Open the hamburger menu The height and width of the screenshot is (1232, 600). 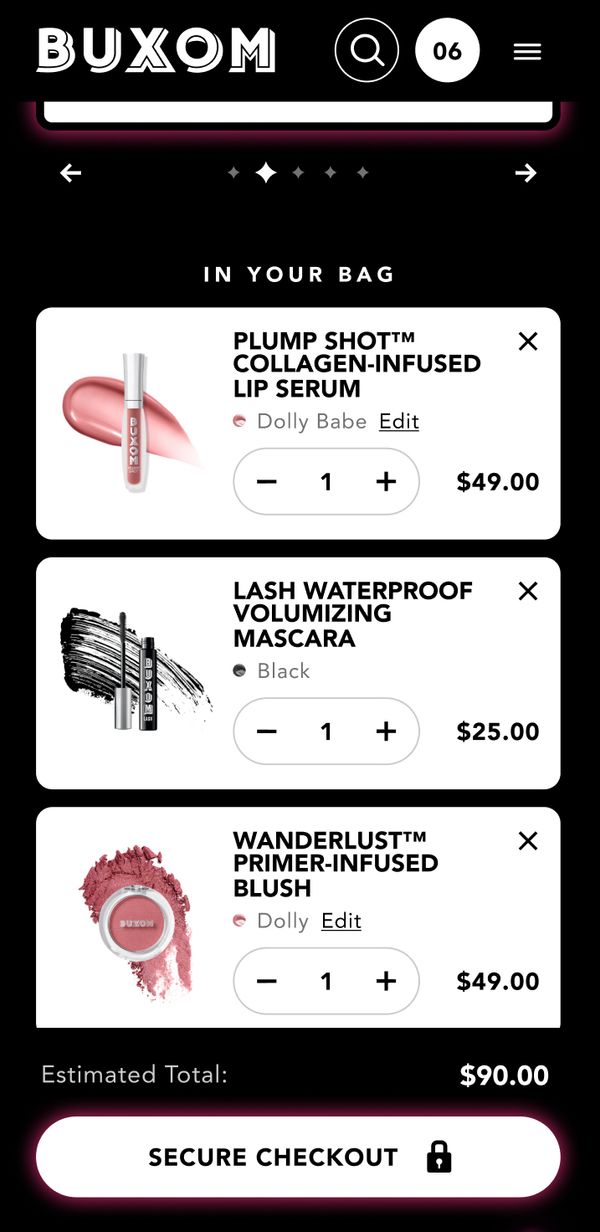coord(527,52)
